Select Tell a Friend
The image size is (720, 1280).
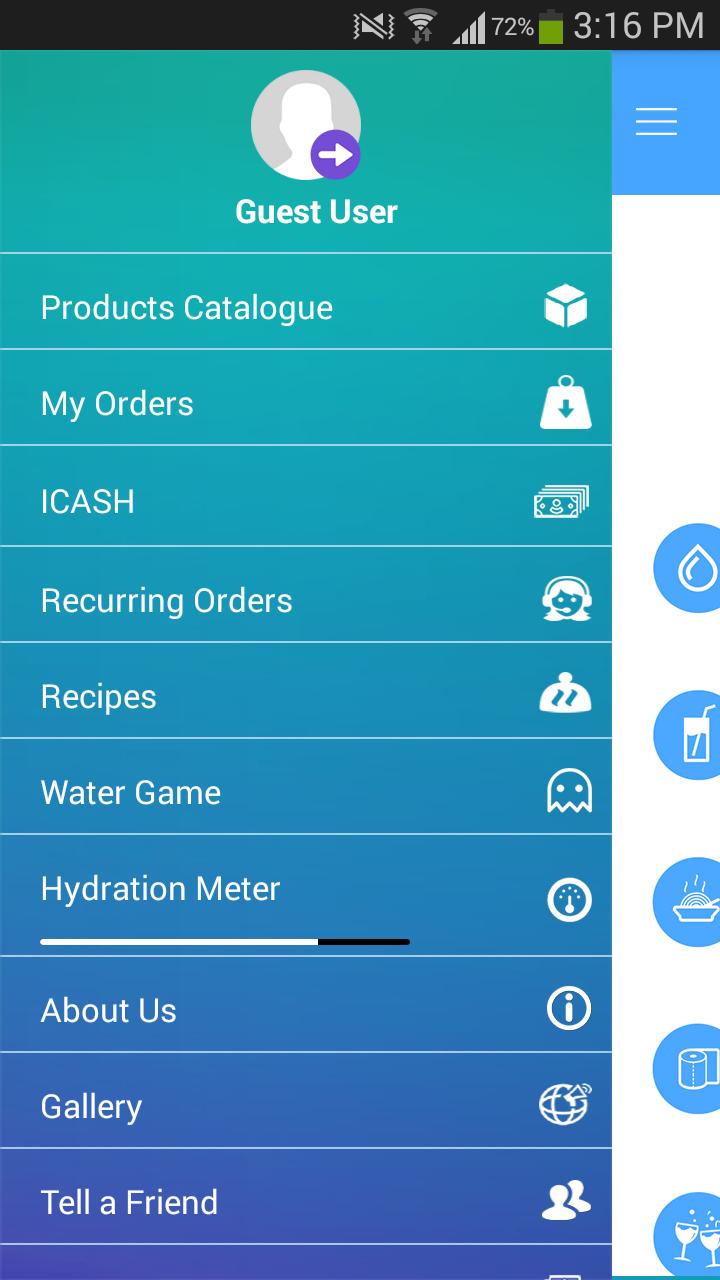pyautogui.click(x=305, y=1202)
